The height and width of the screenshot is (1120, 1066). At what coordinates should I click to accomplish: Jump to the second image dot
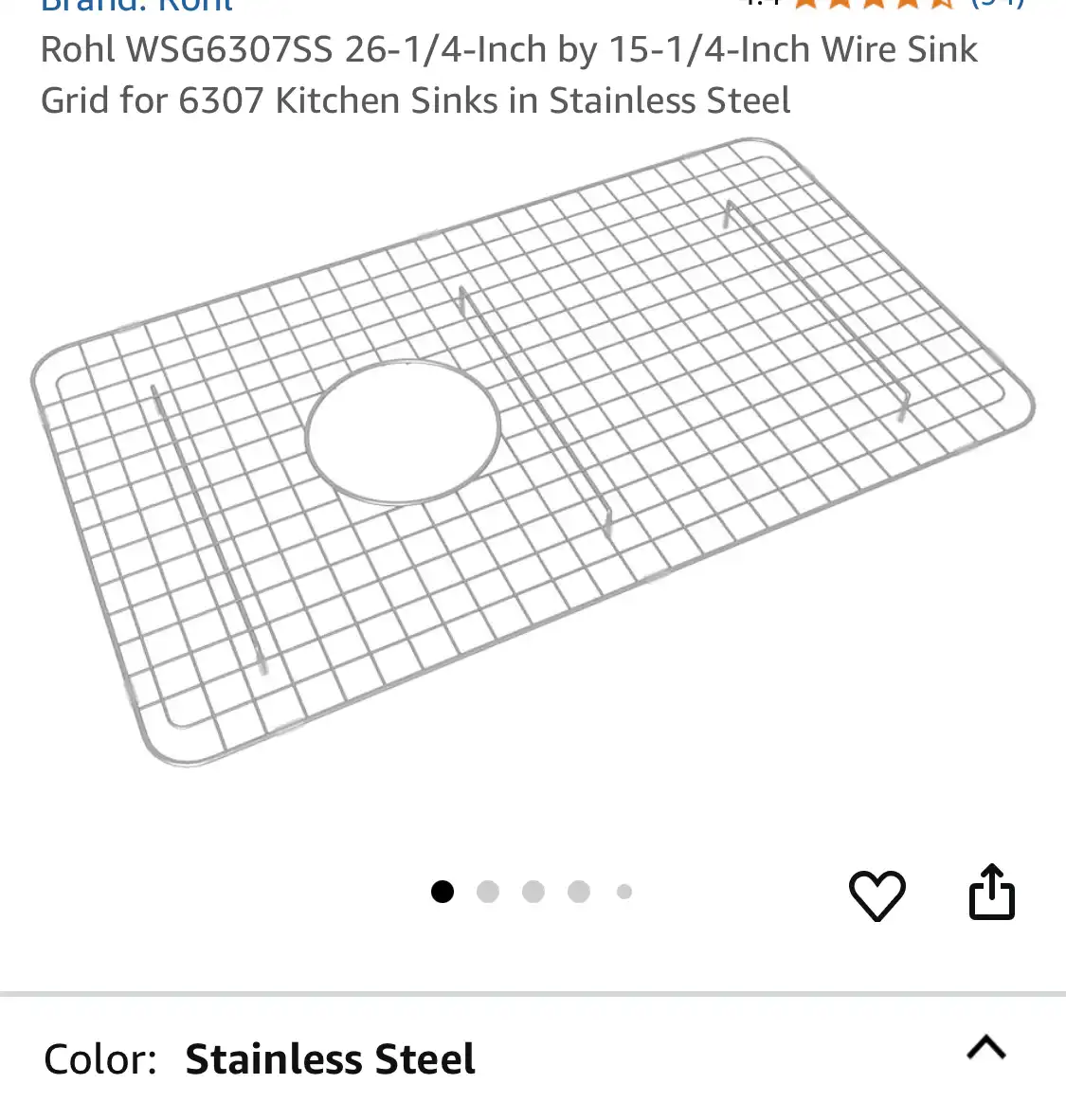[488, 892]
